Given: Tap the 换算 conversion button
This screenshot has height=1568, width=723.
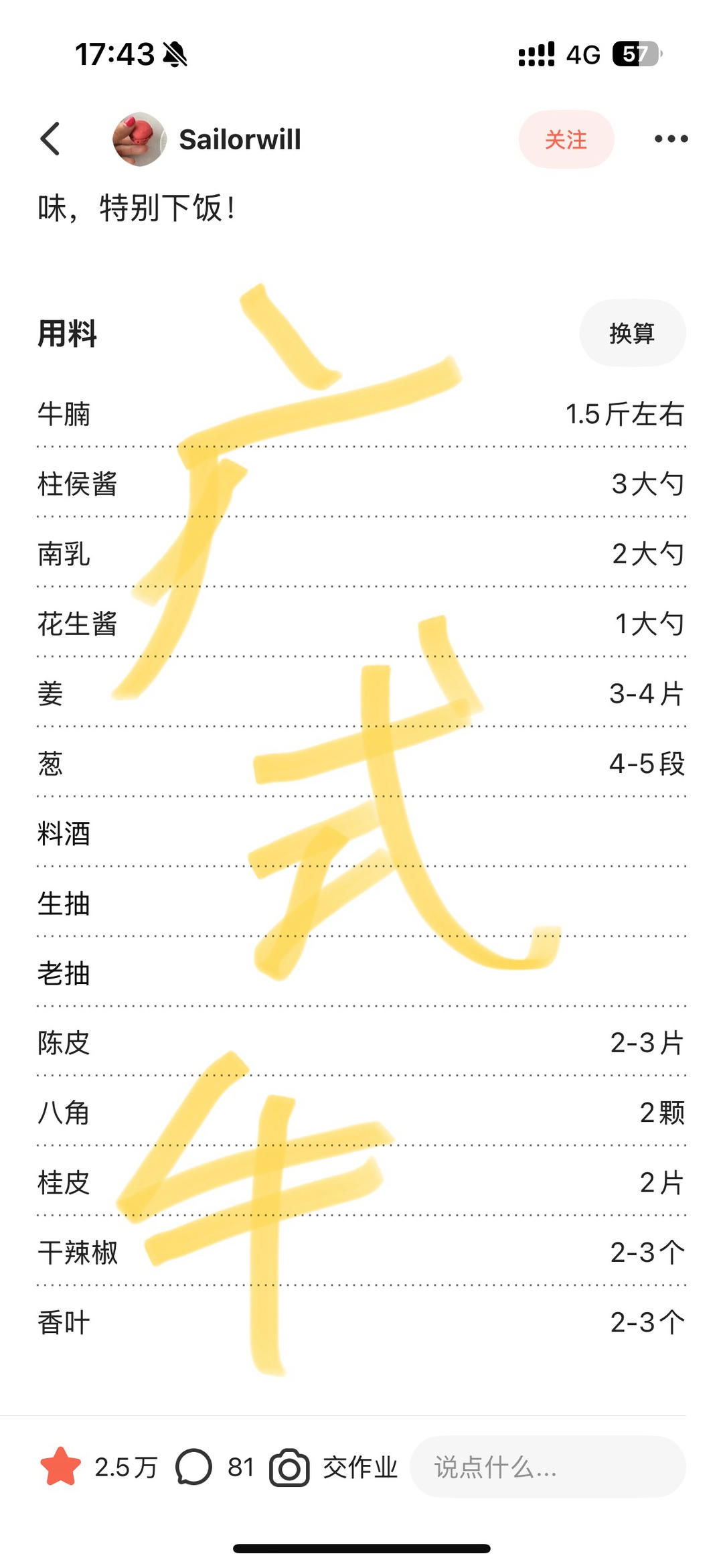Looking at the screenshot, I should [632, 333].
